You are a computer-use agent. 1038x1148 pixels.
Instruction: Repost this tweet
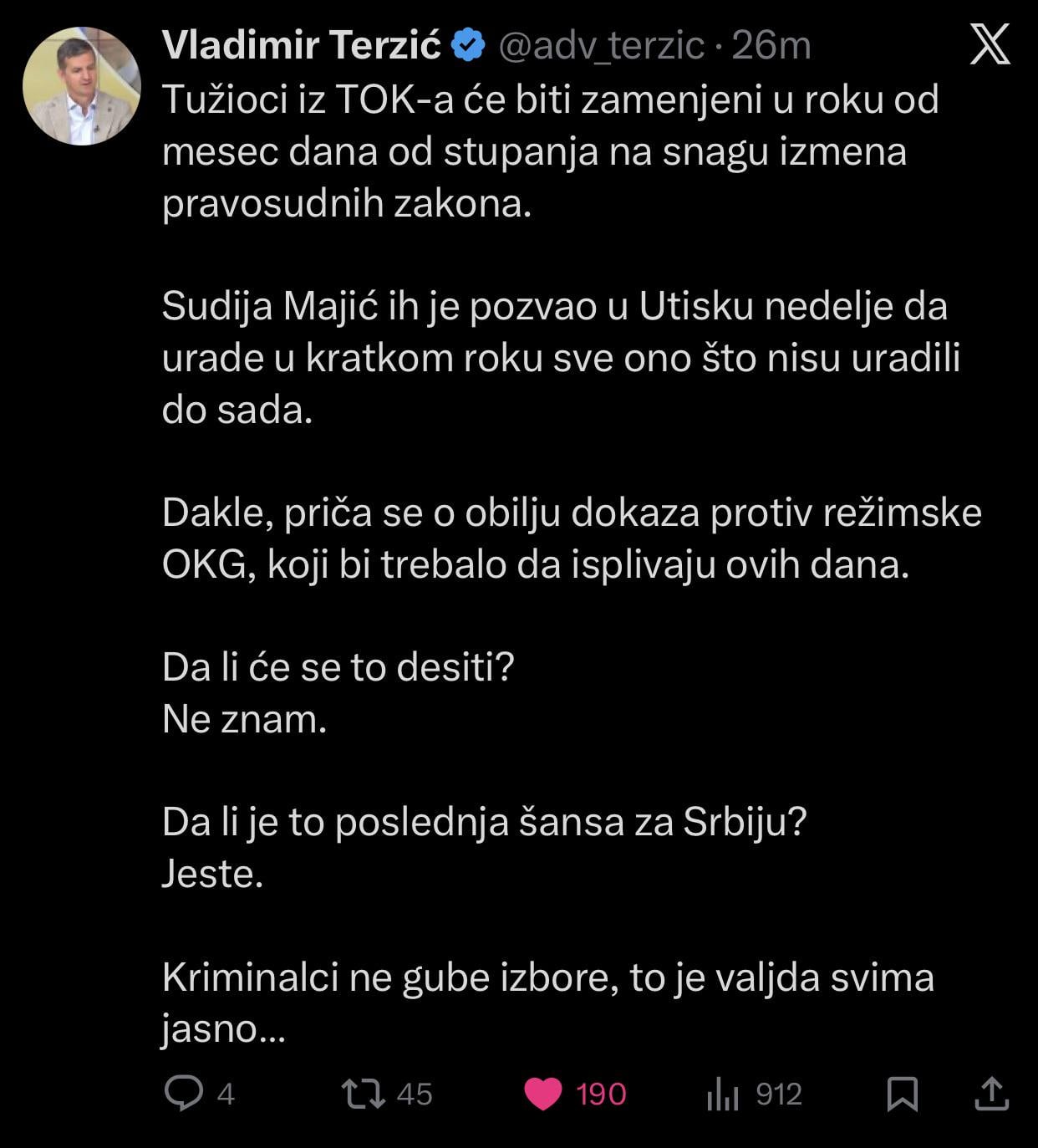[x=364, y=1094]
